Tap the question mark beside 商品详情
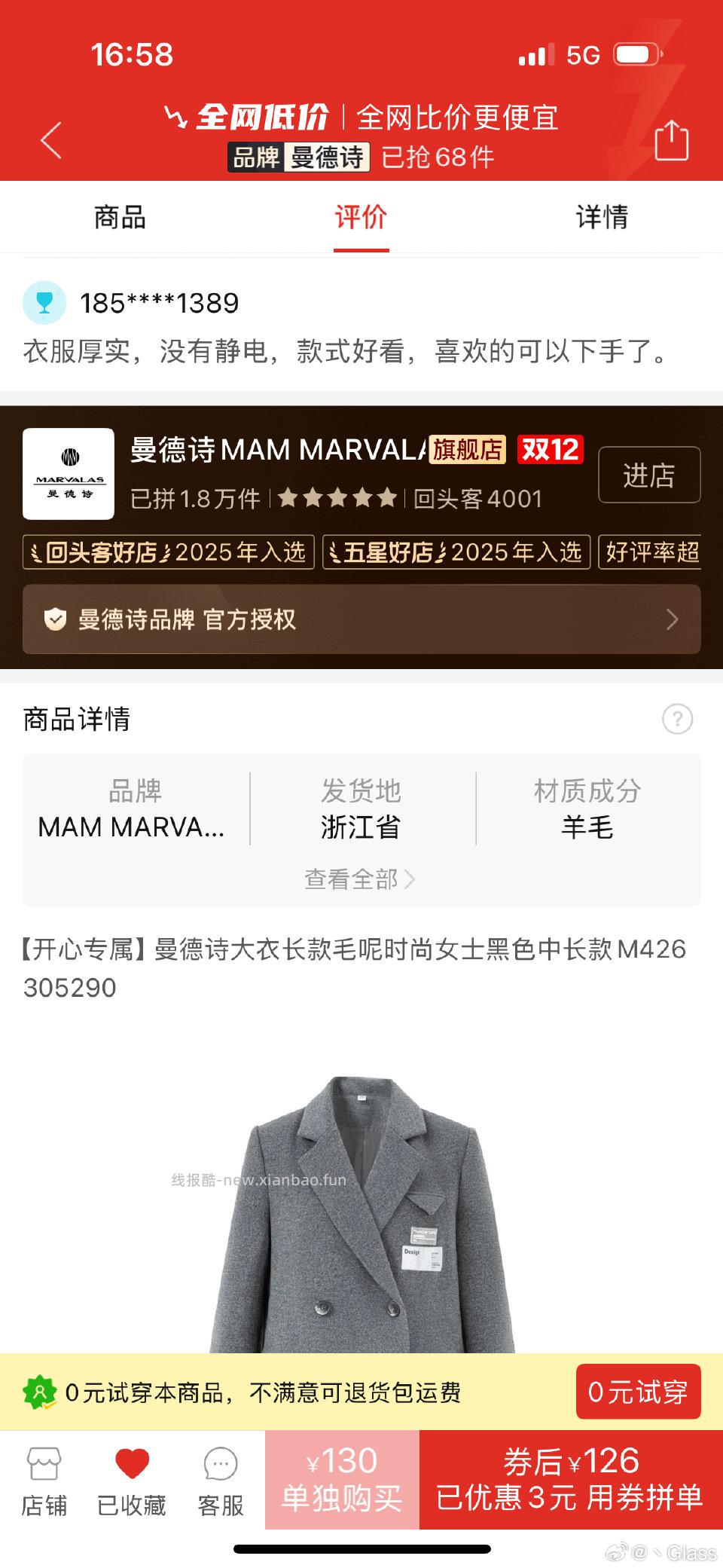This screenshot has width=723, height=1568. tap(677, 720)
